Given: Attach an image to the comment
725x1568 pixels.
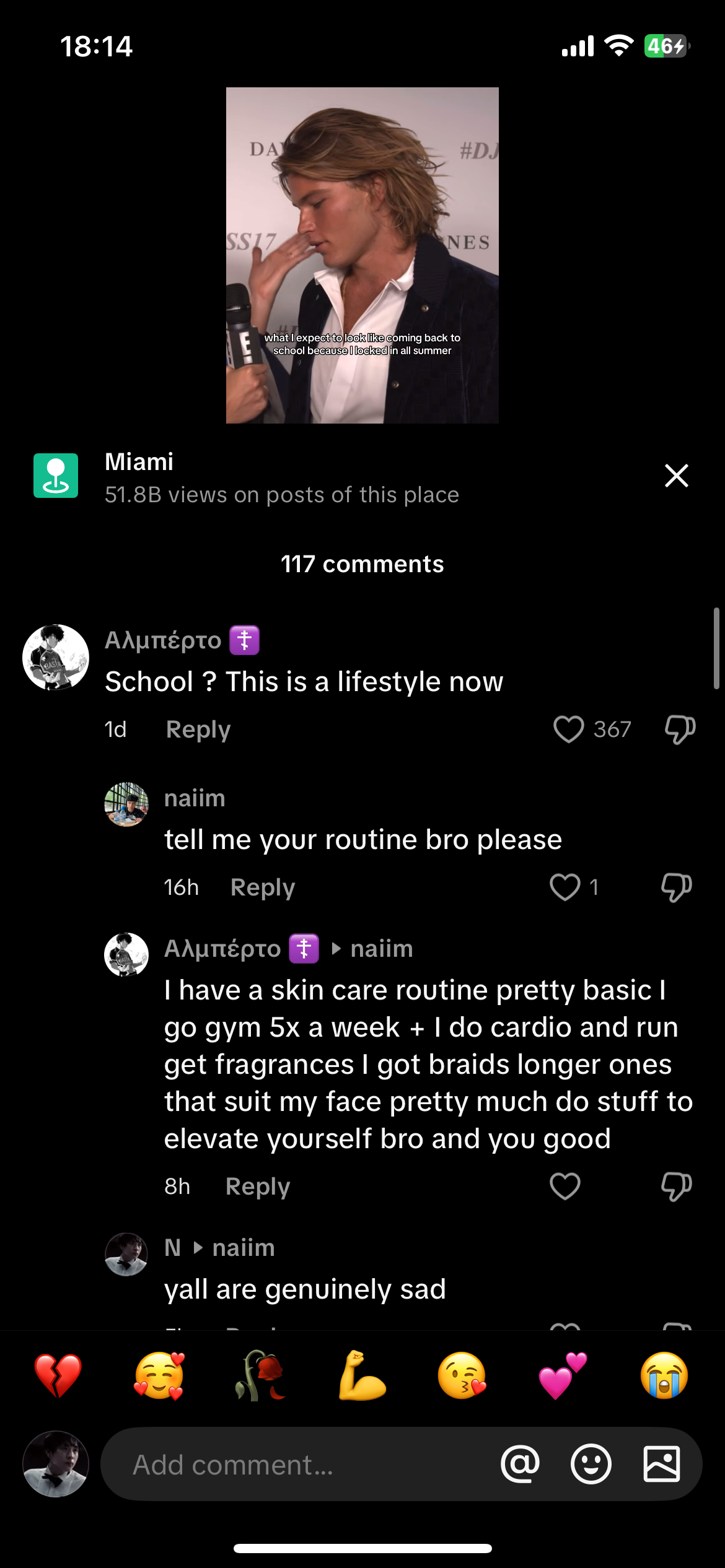Looking at the screenshot, I should 662,1465.
